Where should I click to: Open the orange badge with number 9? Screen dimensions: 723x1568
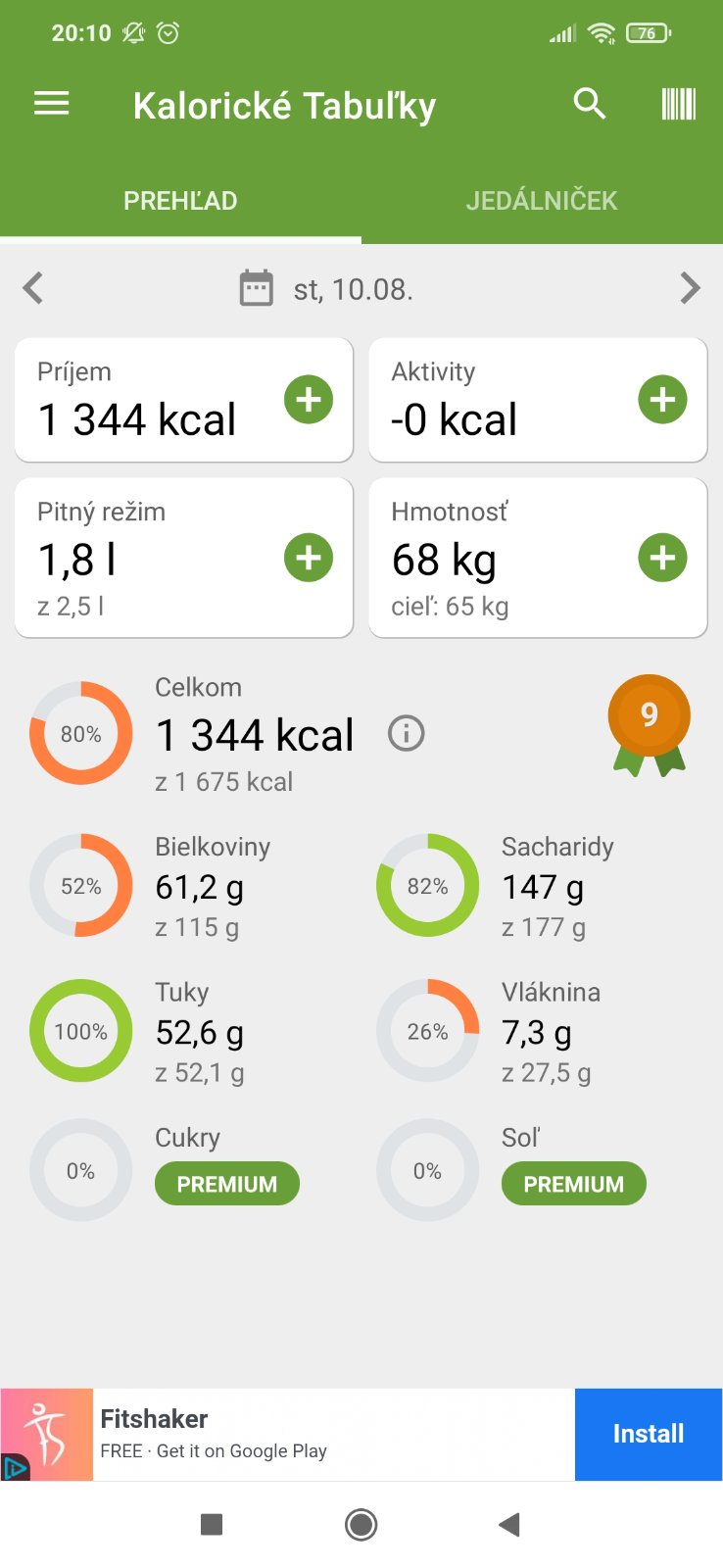point(649,720)
